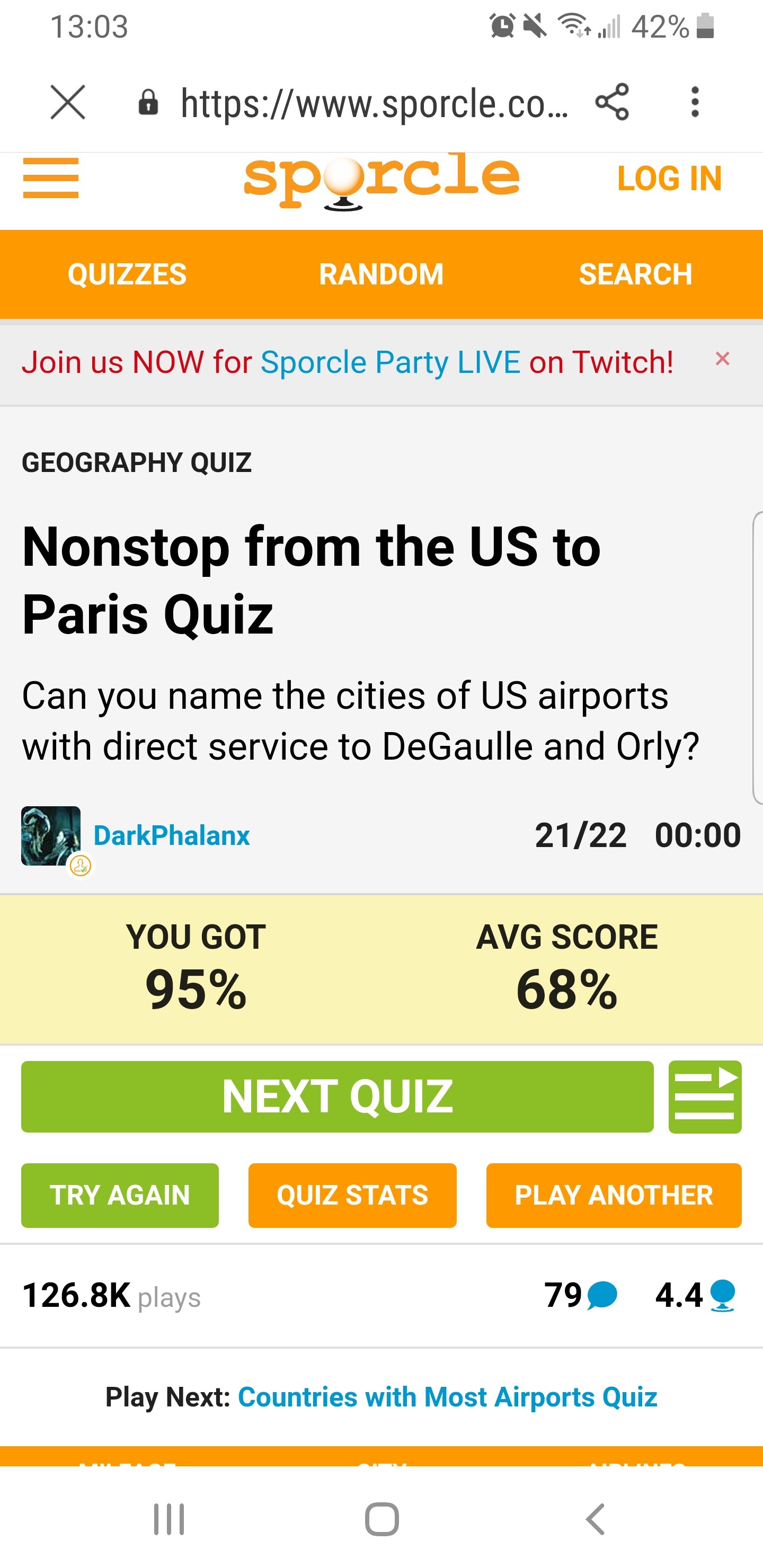Viewport: 763px width, 1568px height.
Task: Close the browser tab with the X
Action: click(x=68, y=102)
